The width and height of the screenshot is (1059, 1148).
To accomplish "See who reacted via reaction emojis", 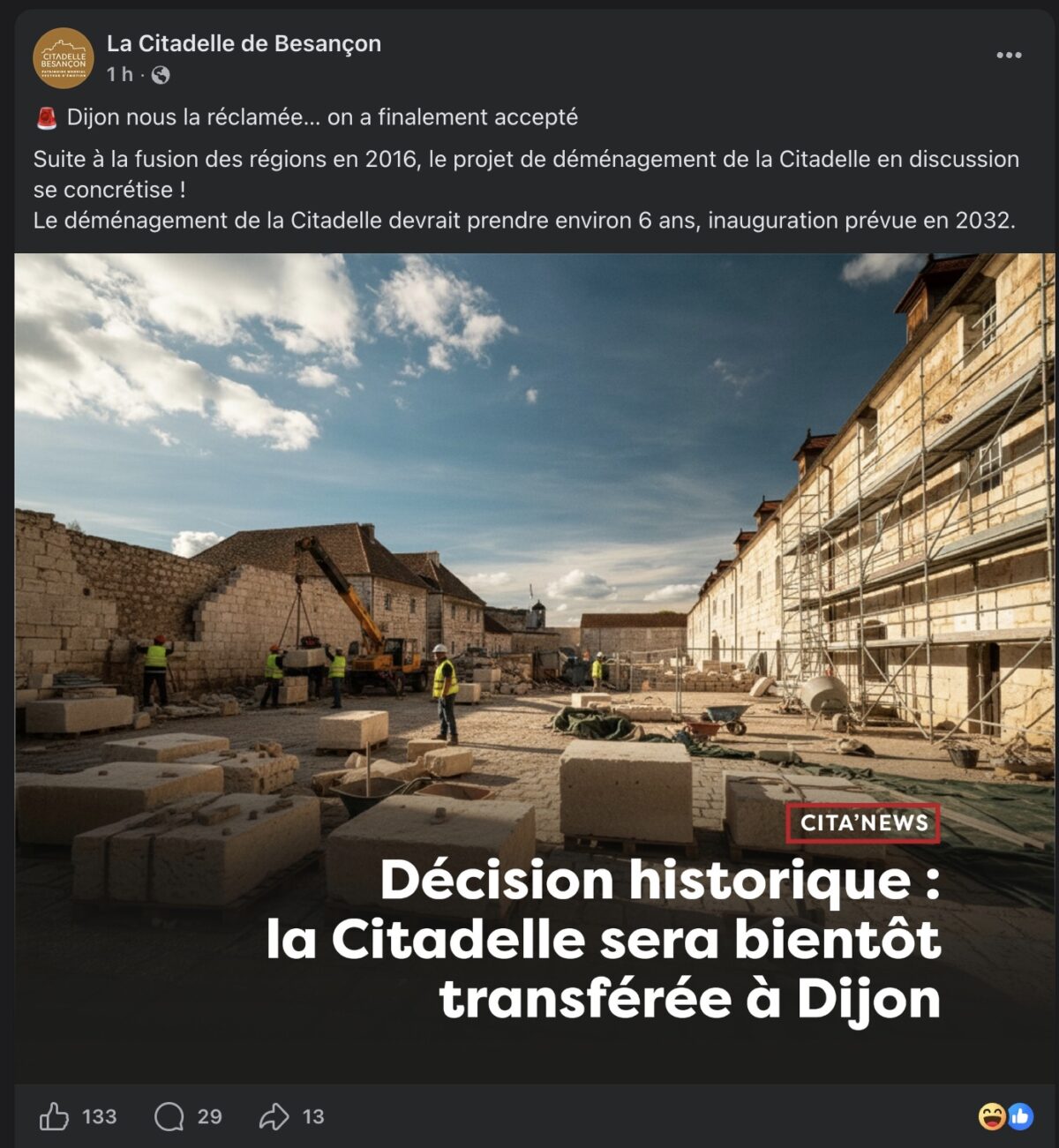I will (1005, 1116).
